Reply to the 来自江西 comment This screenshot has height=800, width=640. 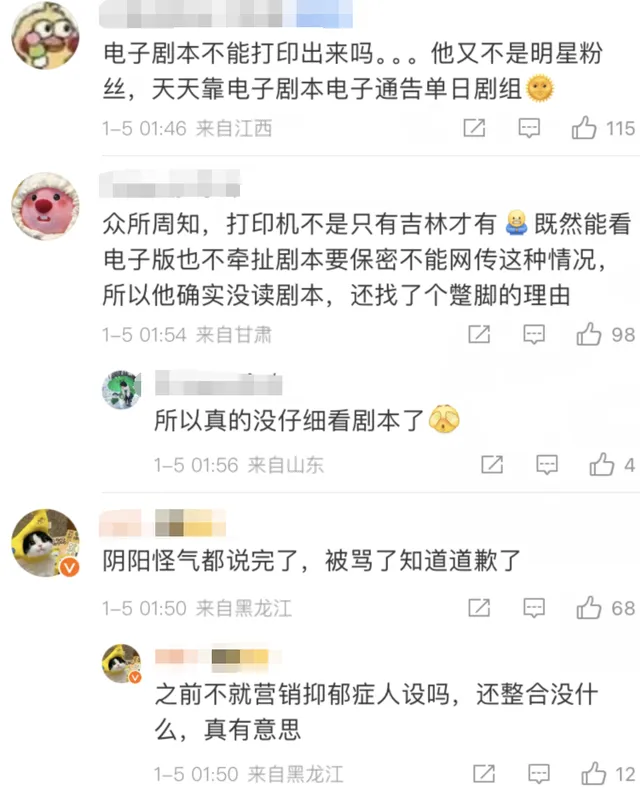pos(530,128)
